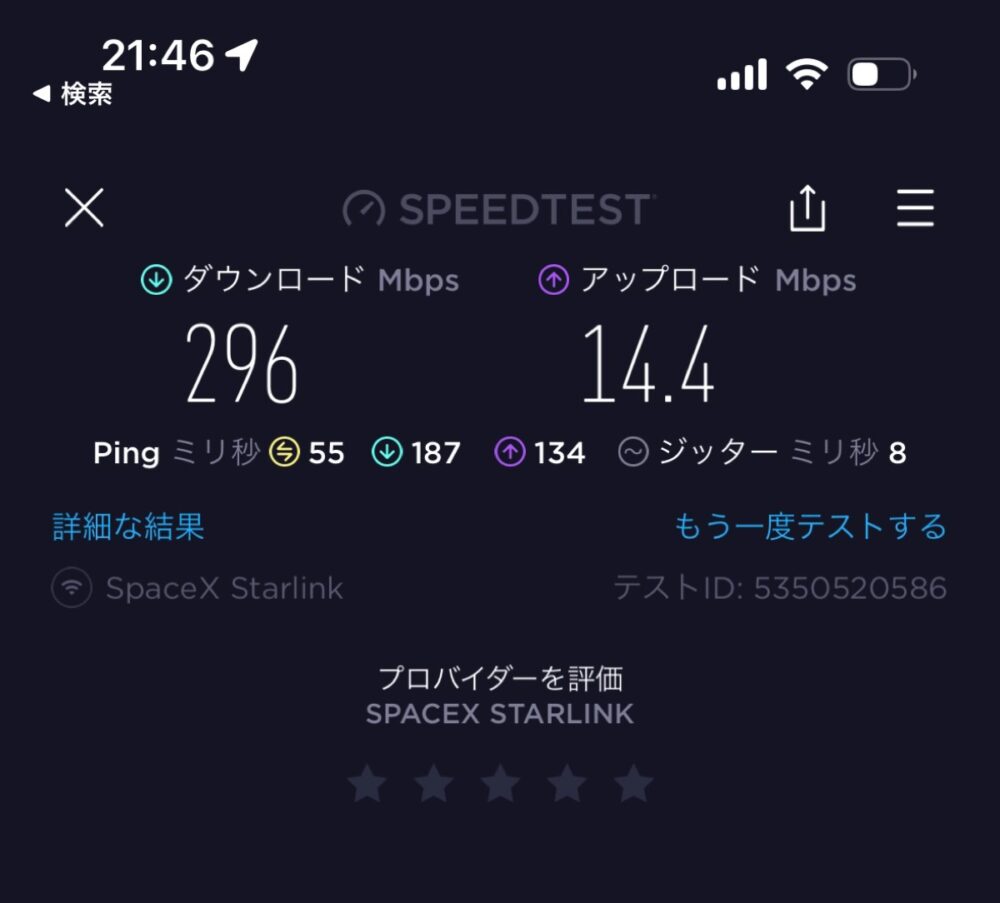Close the speed test result
Image resolution: width=1000 pixels, height=903 pixels.
tap(84, 208)
